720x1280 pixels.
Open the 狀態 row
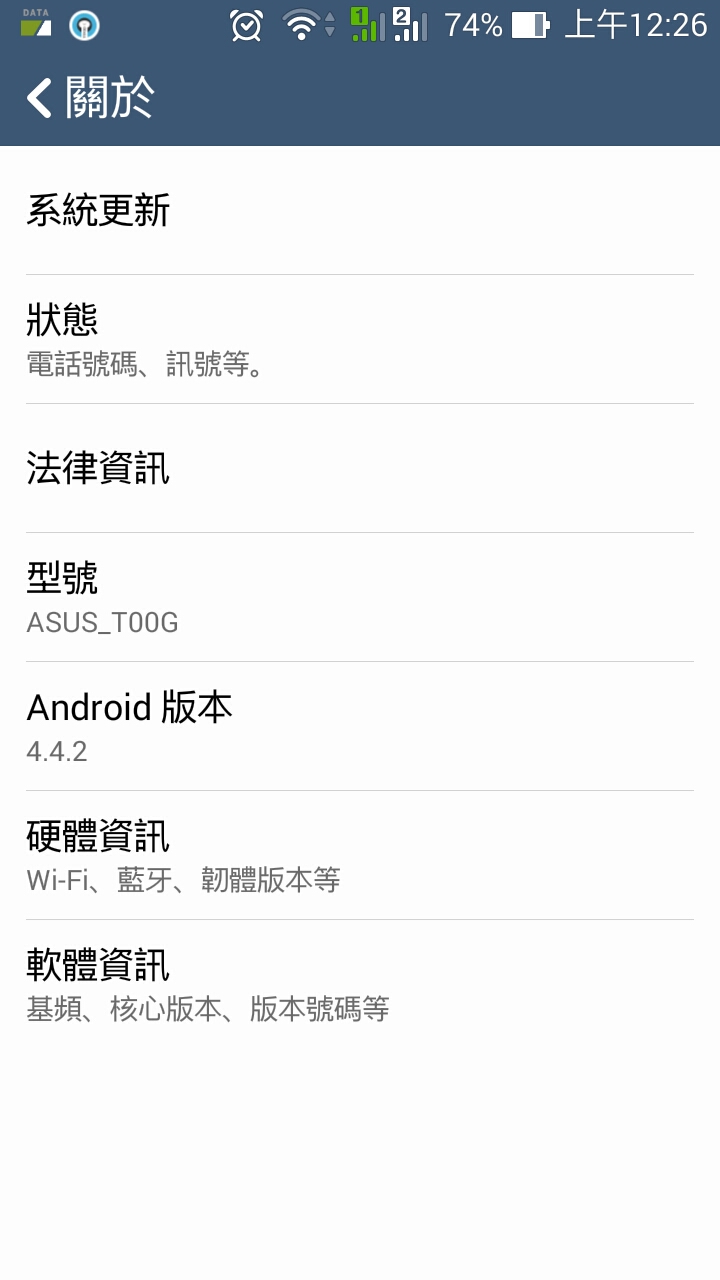click(x=360, y=340)
